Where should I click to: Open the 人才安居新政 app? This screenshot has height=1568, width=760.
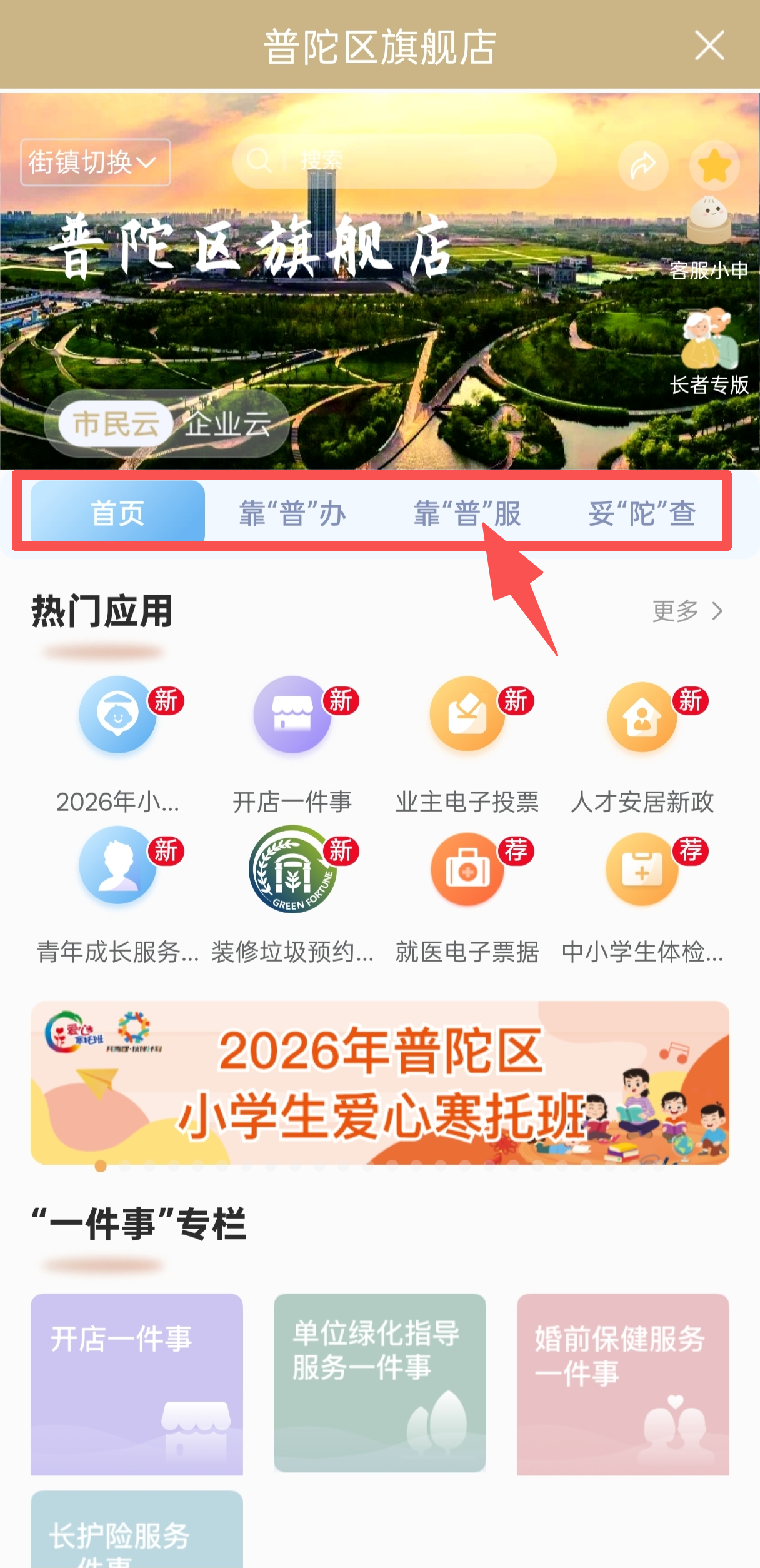point(642,744)
